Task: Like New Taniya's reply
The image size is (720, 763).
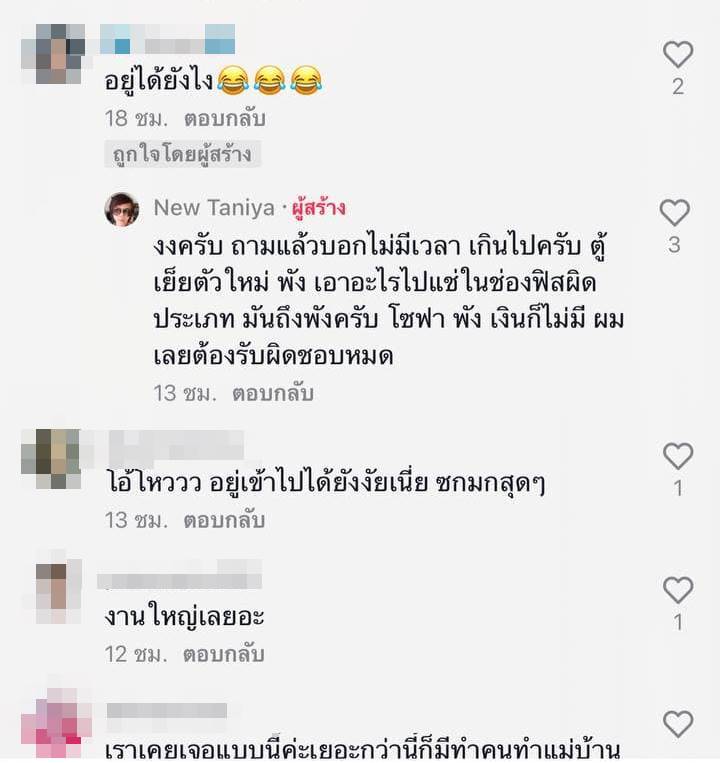Action: 675,213
